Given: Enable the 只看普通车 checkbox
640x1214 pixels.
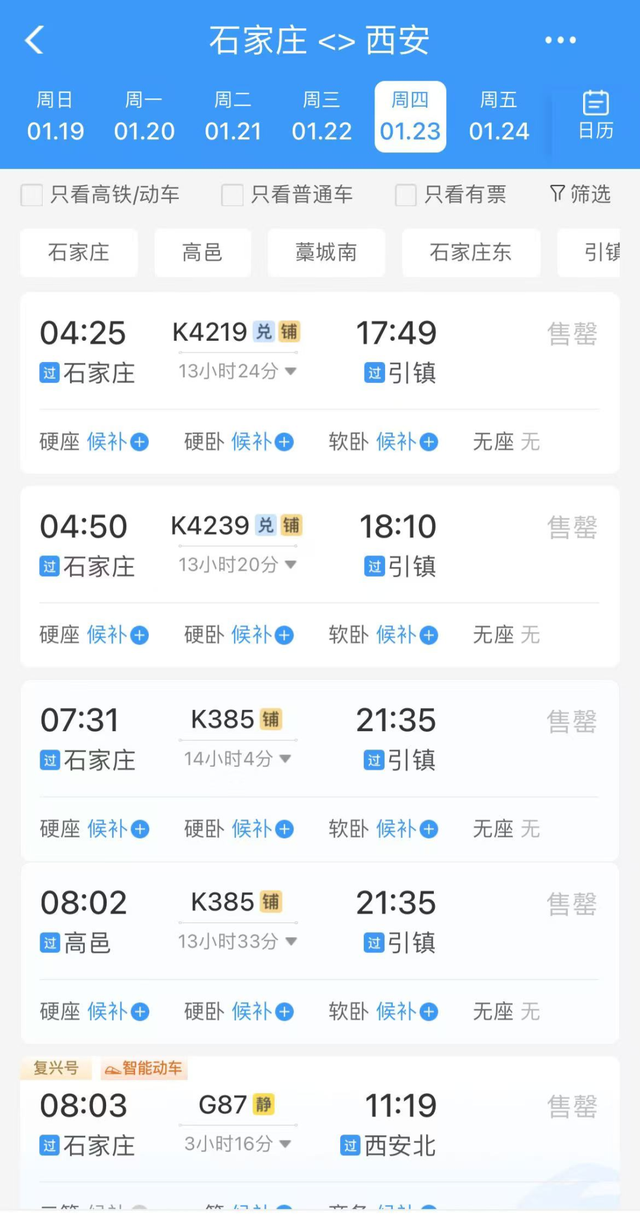Looking at the screenshot, I should point(232,195).
